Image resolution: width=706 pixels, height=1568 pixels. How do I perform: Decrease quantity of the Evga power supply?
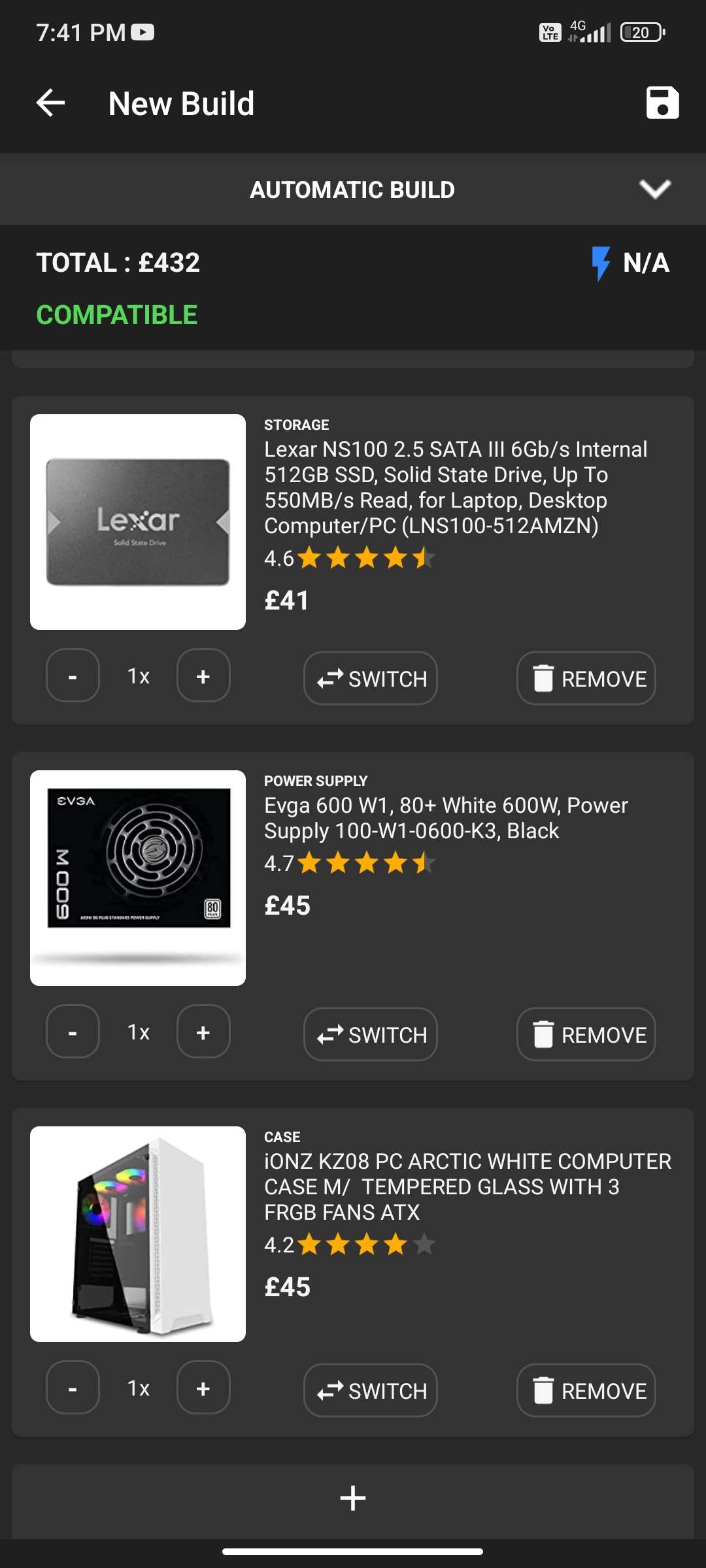tap(73, 1032)
